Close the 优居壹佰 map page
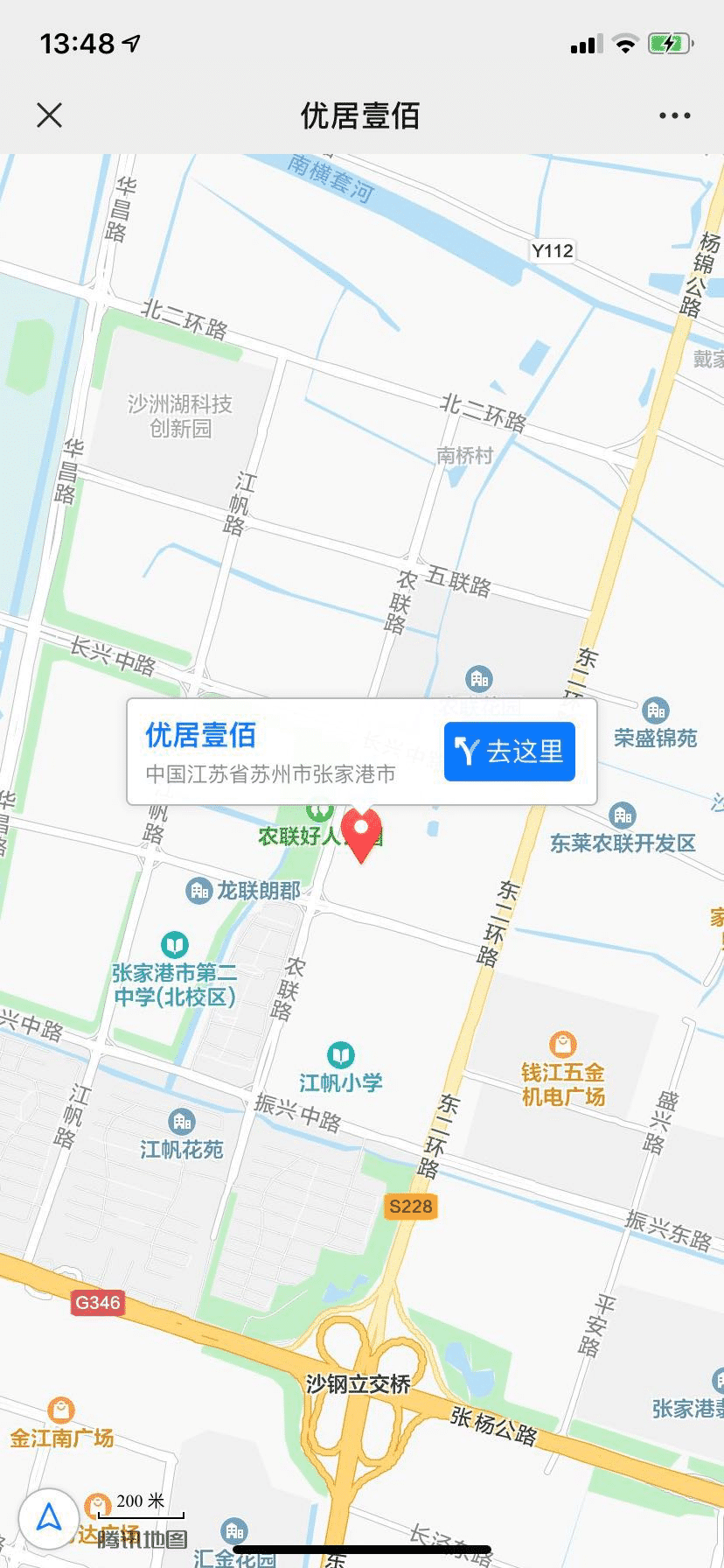This screenshot has width=724, height=1568. [x=50, y=115]
